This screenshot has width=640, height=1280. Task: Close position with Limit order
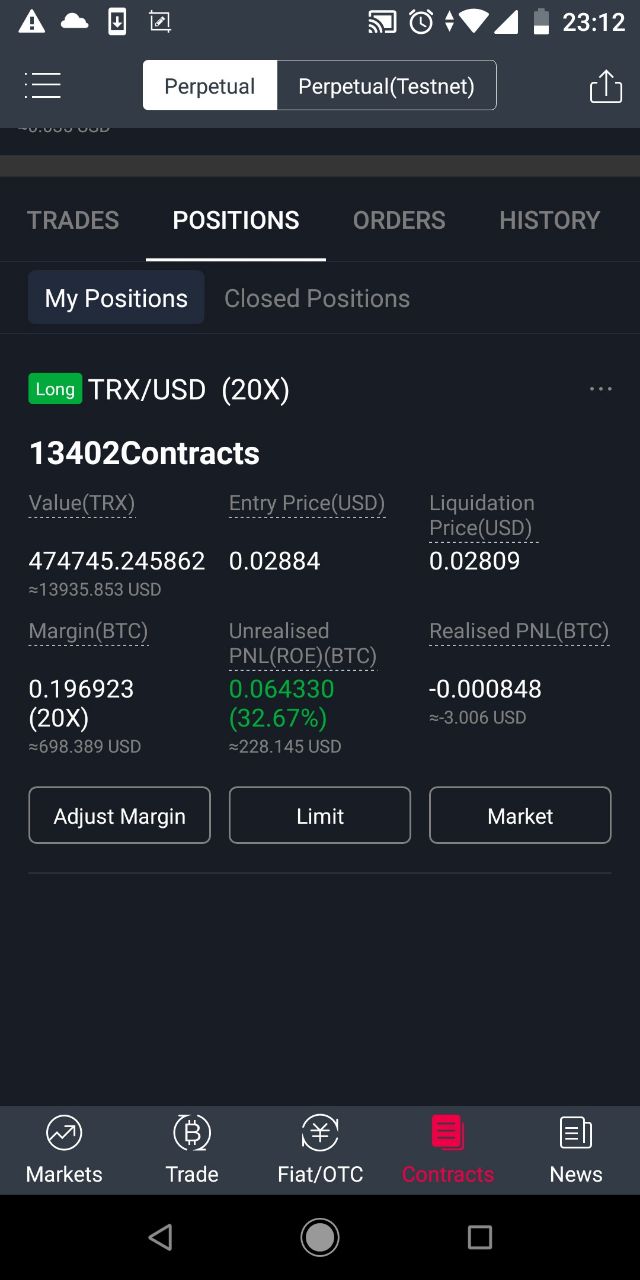[x=320, y=816]
